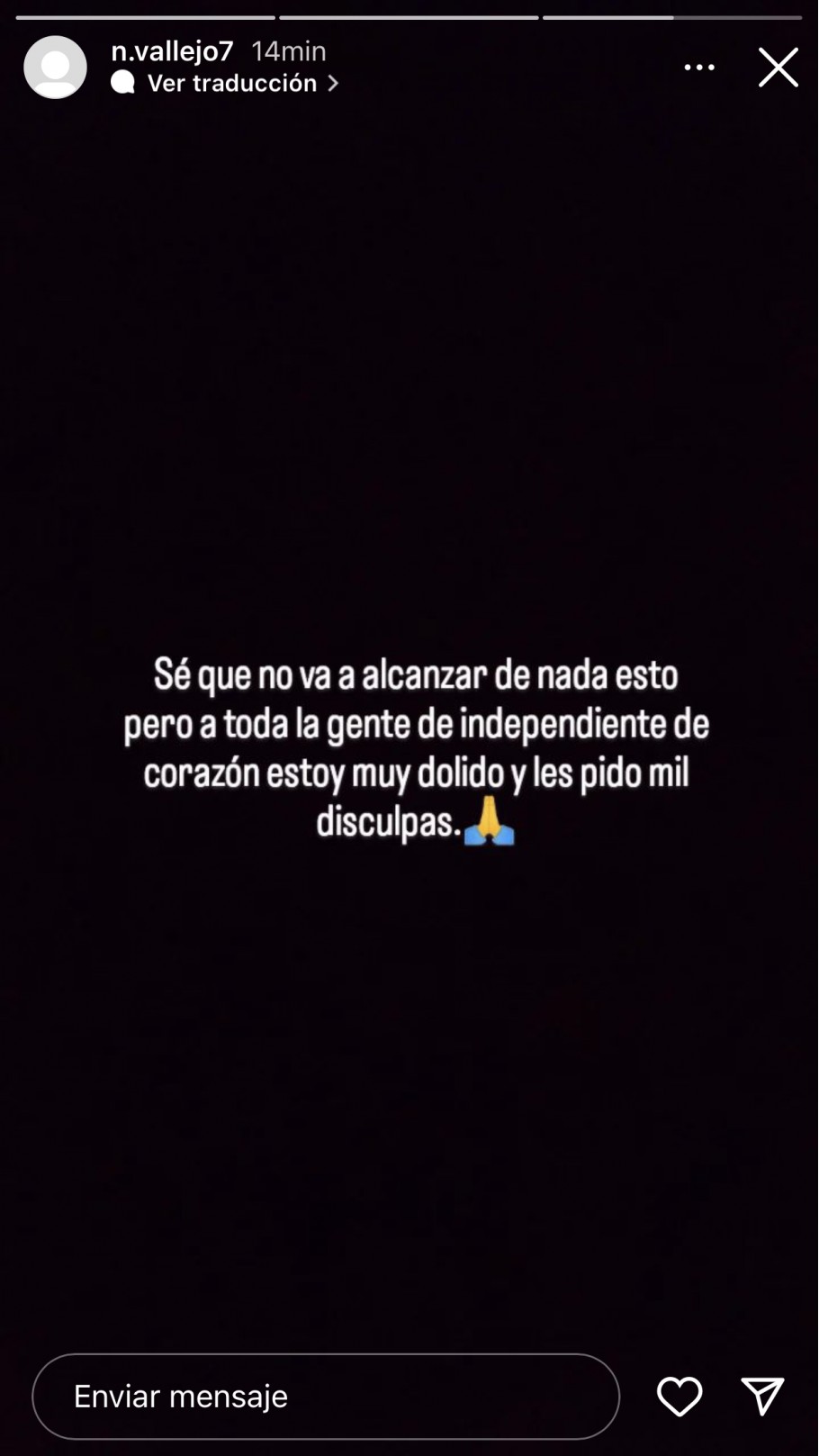The image size is (819, 1456).
Task: Open n.vallejo7's profile picture
Action: (55, 68)
